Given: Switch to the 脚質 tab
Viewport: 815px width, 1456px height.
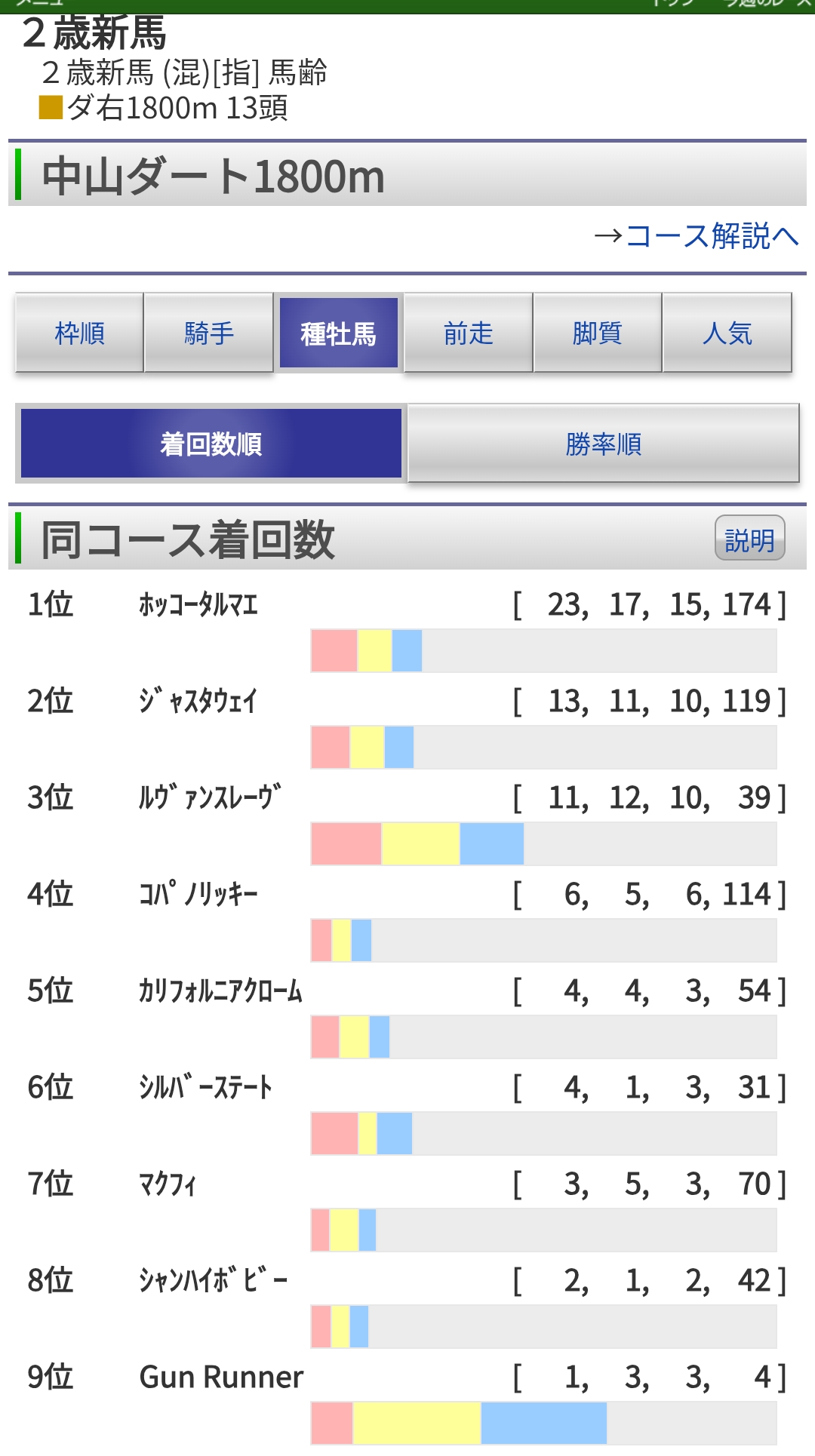Looking at the screenshot, I should (x=598, y=333).
